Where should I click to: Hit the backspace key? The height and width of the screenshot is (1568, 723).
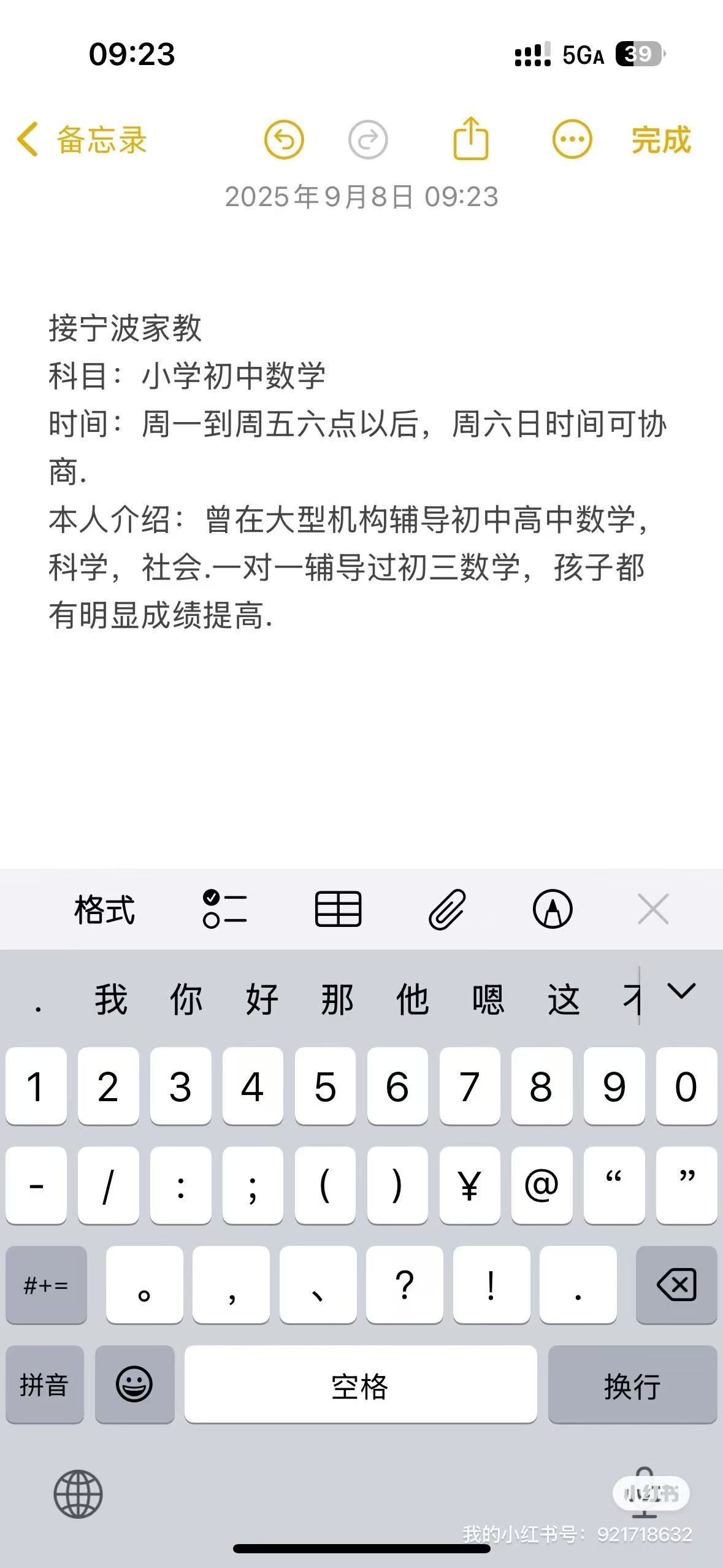(676, 1285)
